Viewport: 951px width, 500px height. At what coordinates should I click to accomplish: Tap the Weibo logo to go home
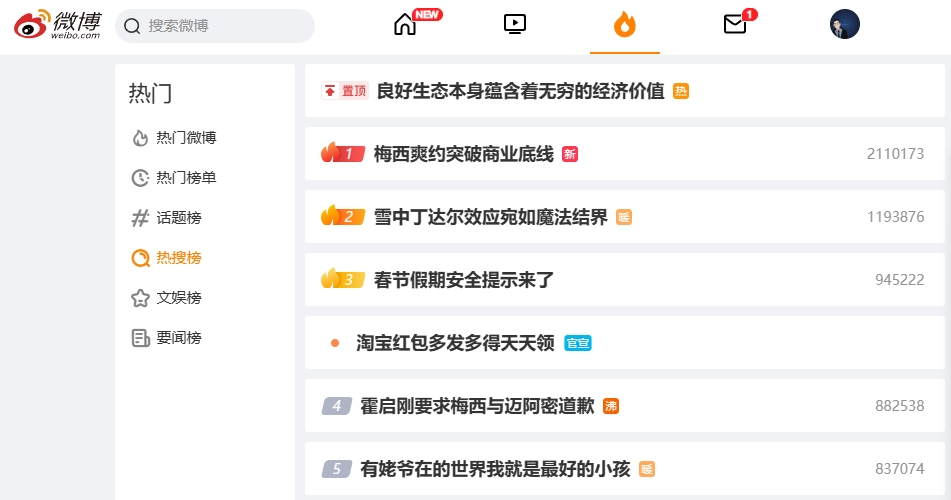(58, 25)
